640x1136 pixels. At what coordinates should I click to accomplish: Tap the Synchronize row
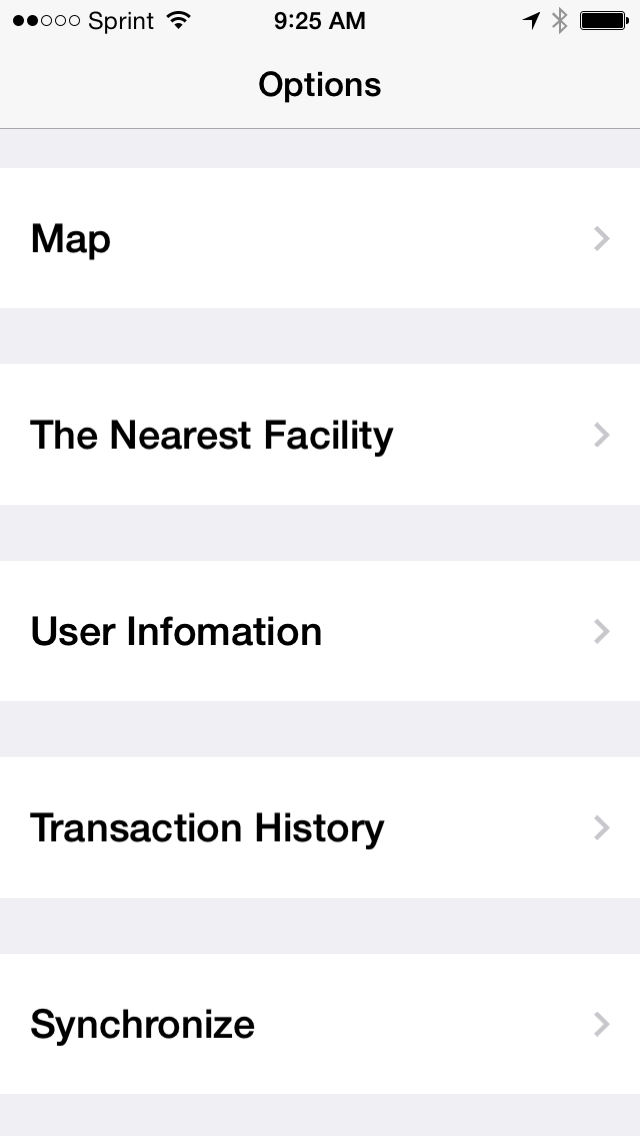click(320, 1024)
